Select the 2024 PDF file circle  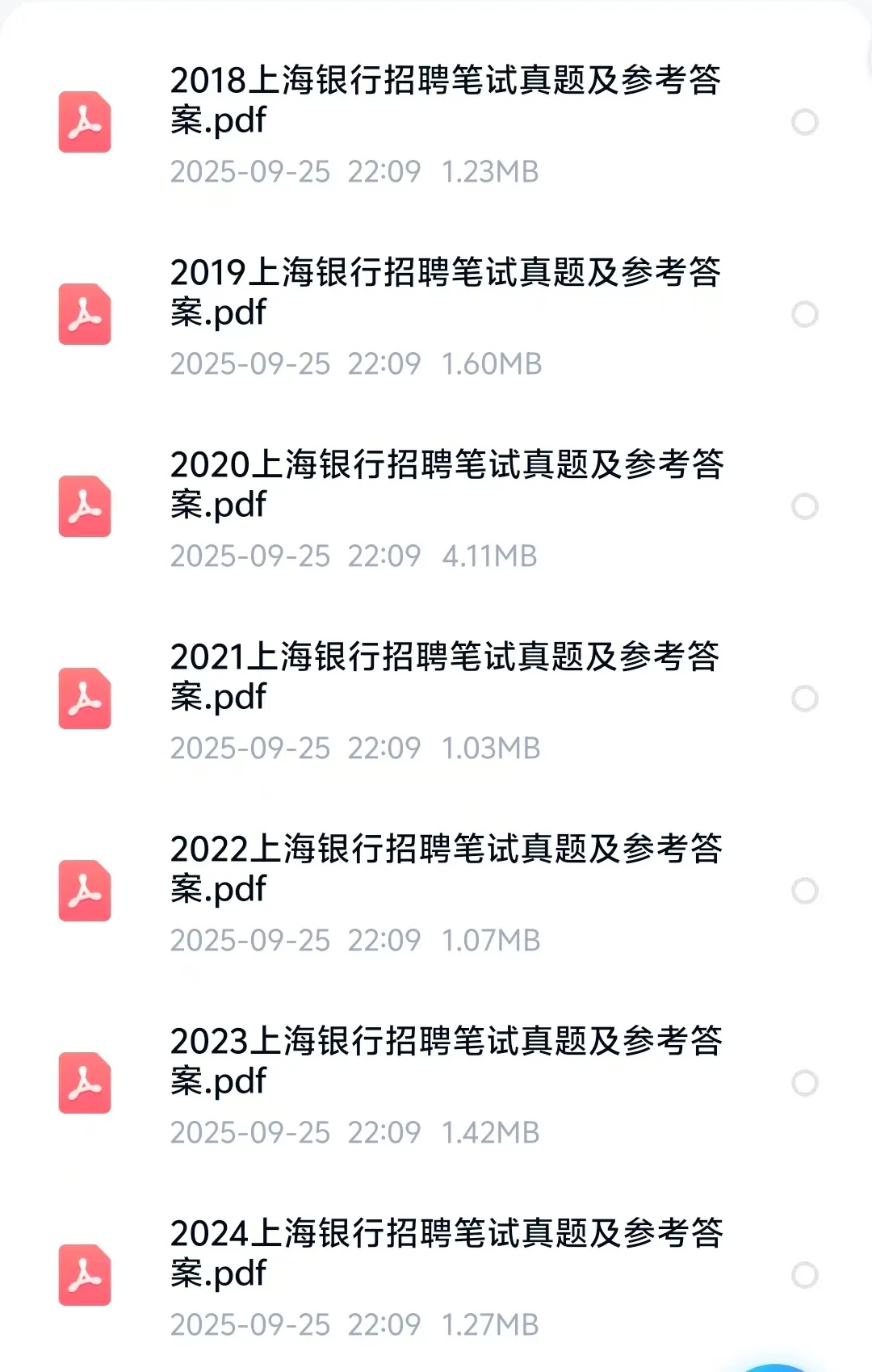click(804, 1275)
